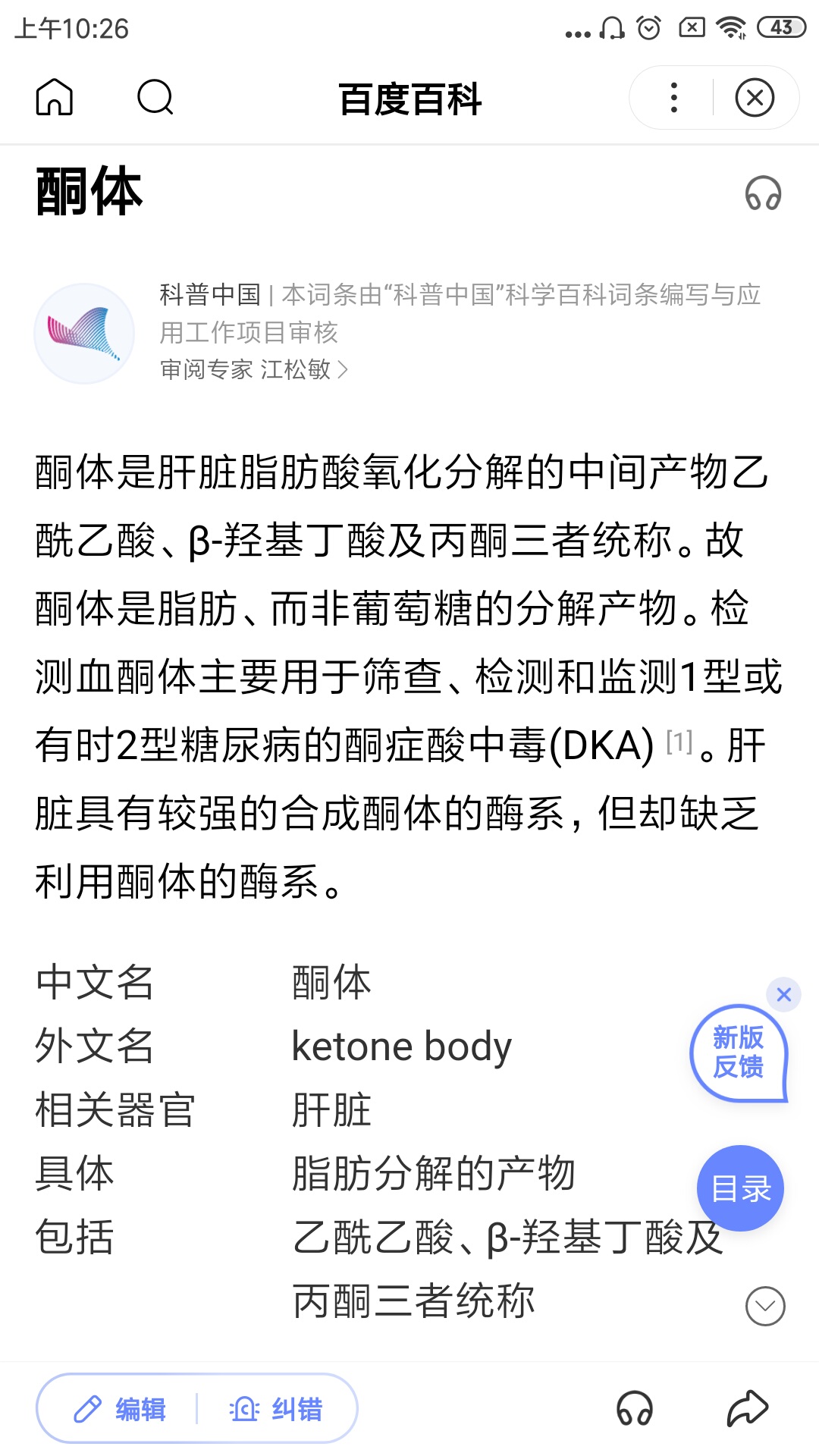Viewport: 819px width, 1456px height.
Task: Go to the Baidu Baike home page
Action: point(55,97)
